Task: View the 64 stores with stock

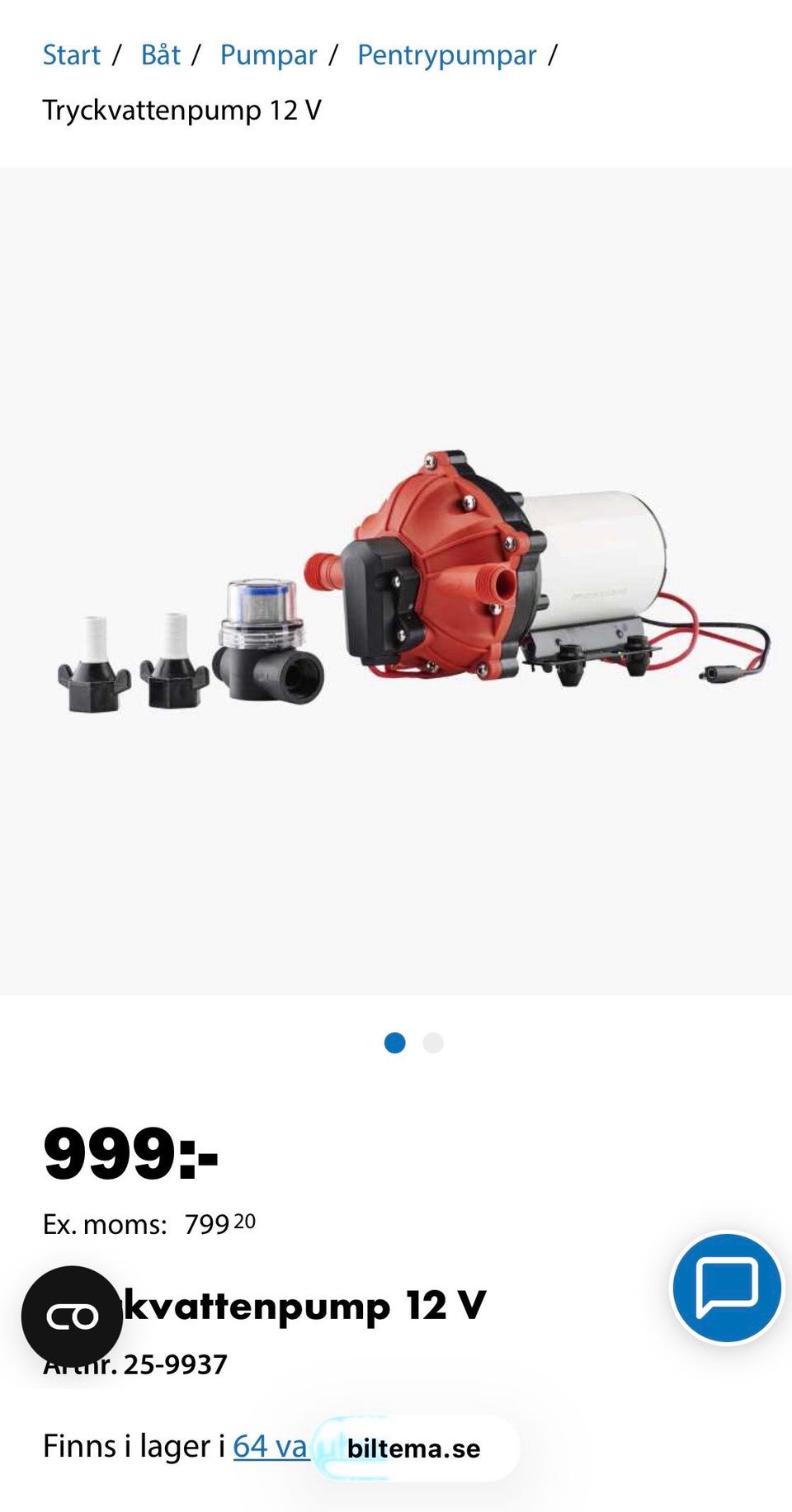Action: point(271,1446)
